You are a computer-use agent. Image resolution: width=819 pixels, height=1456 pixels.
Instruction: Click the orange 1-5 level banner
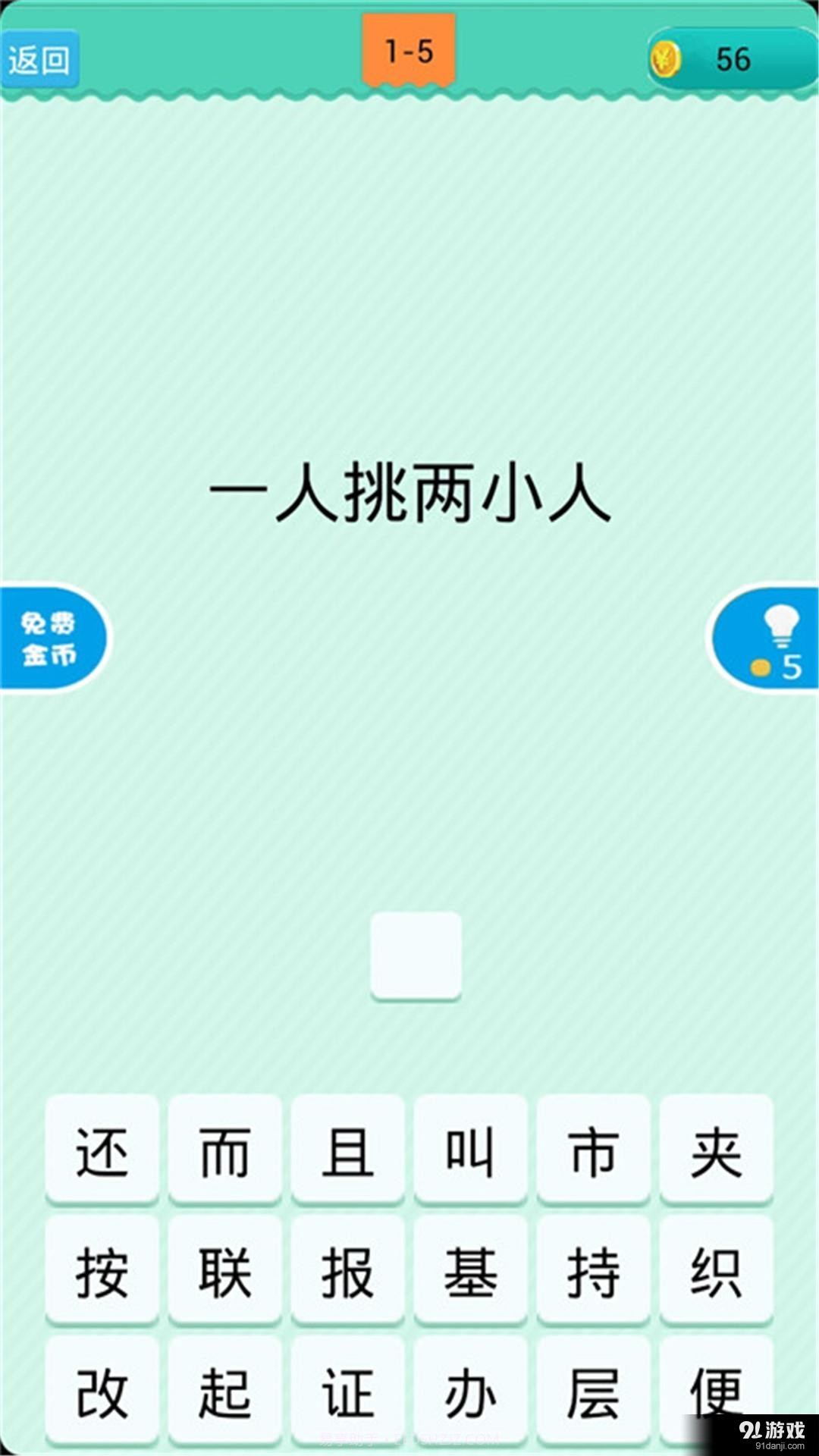point(407,49)
